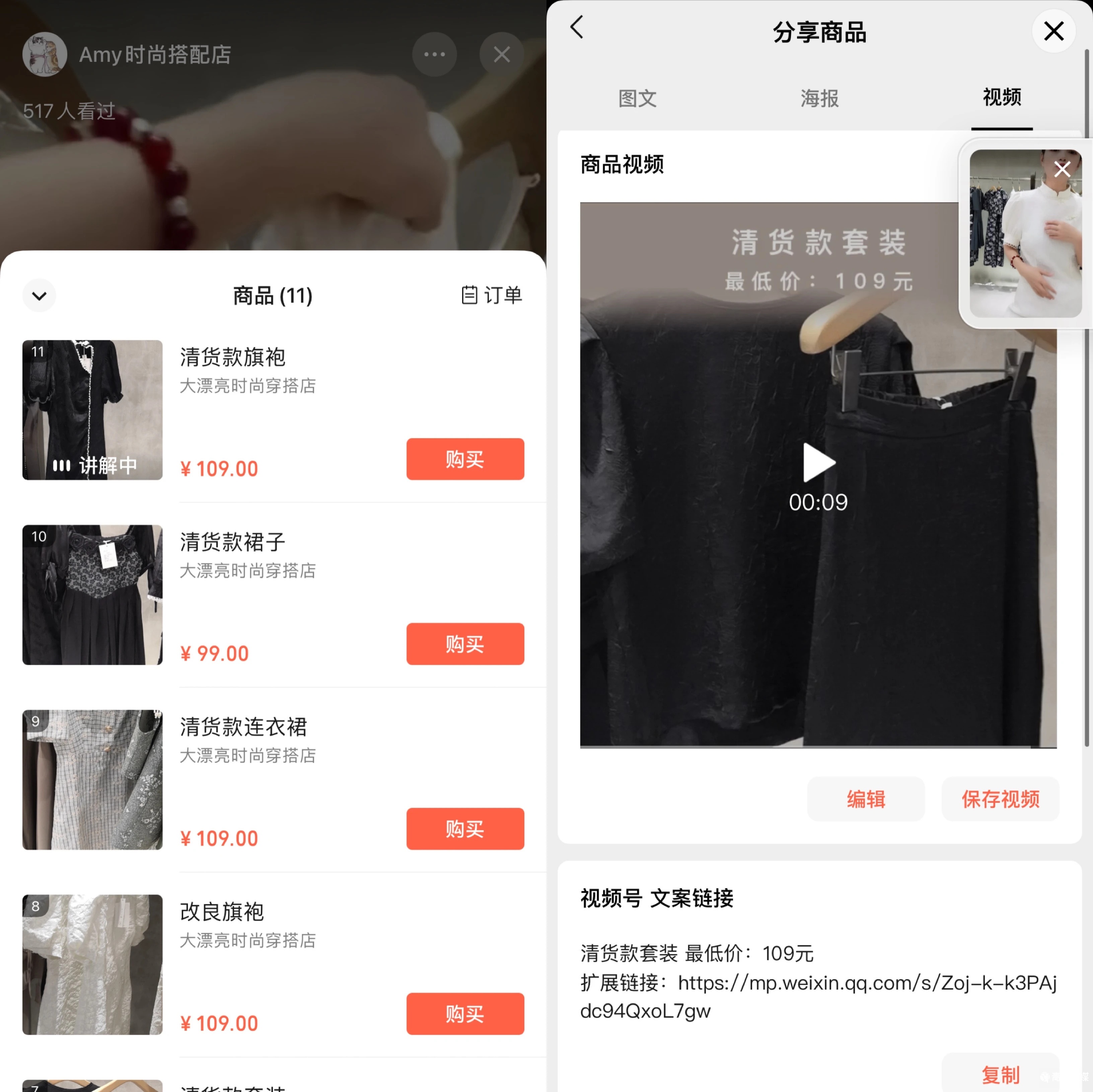Save the product video with 保存视频

(1000, 798)
